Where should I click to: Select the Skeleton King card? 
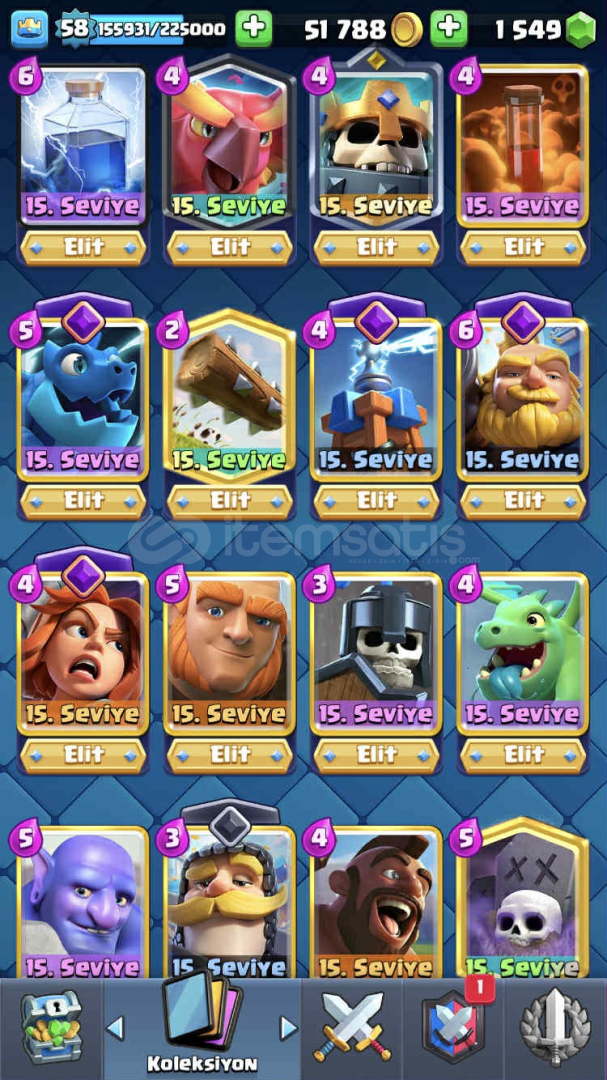pos(376,144)
